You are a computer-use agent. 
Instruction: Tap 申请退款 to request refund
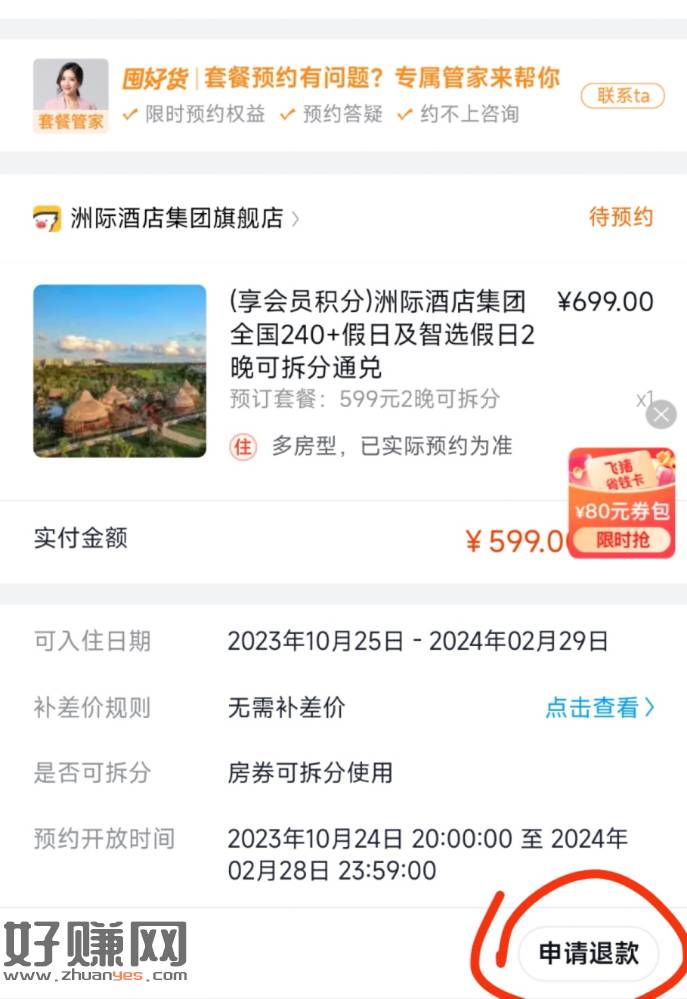pyautogui.click(x=588, y=954)
